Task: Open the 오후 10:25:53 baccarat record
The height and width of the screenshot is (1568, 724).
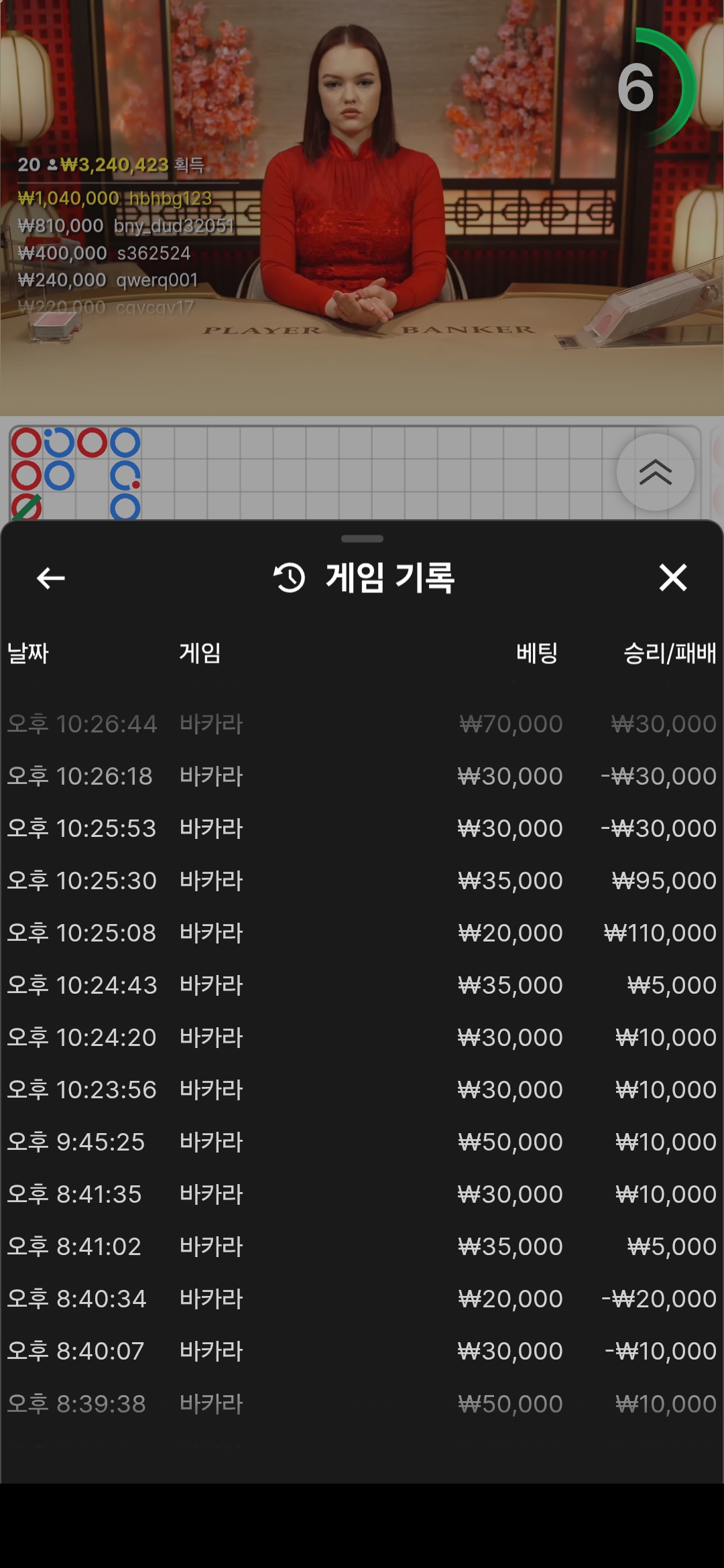Action: (362, 828)
